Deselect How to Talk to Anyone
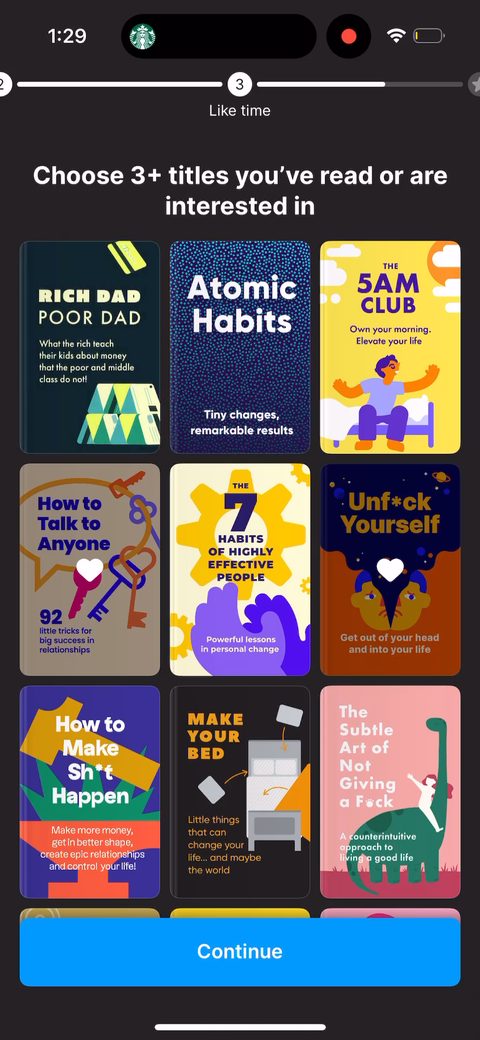This screenshot has width=480, height=1040. (90, 569)
